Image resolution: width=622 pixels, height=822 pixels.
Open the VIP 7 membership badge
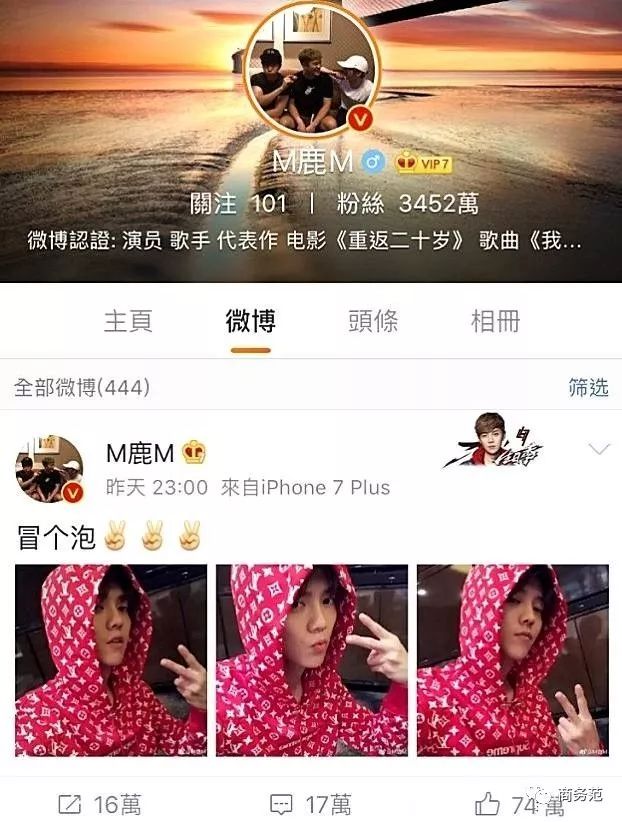click(x=420, y=162)
